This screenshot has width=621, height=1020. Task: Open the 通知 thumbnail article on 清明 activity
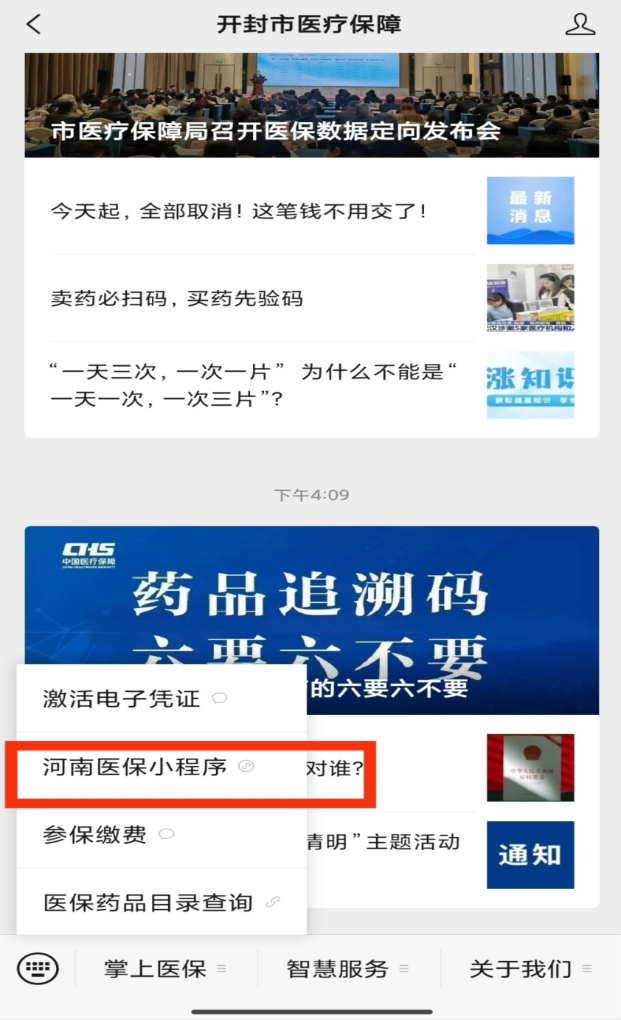[x=530, y=855]
